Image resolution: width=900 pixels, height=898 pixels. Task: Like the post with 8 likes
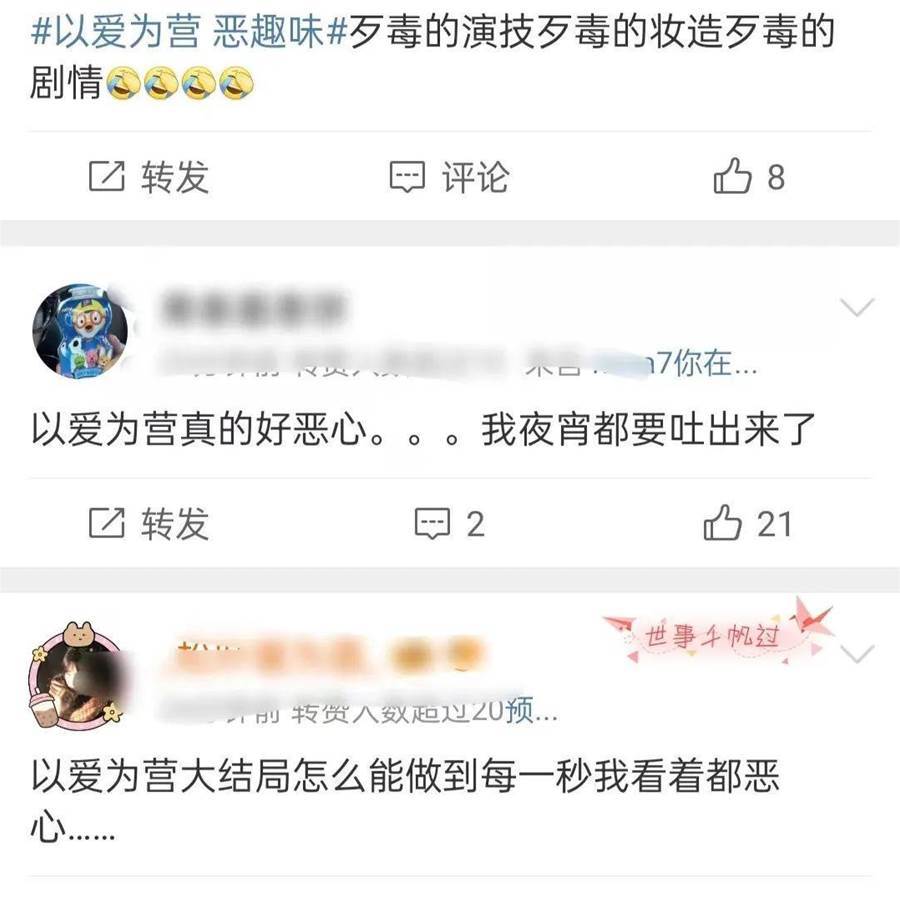749,178
